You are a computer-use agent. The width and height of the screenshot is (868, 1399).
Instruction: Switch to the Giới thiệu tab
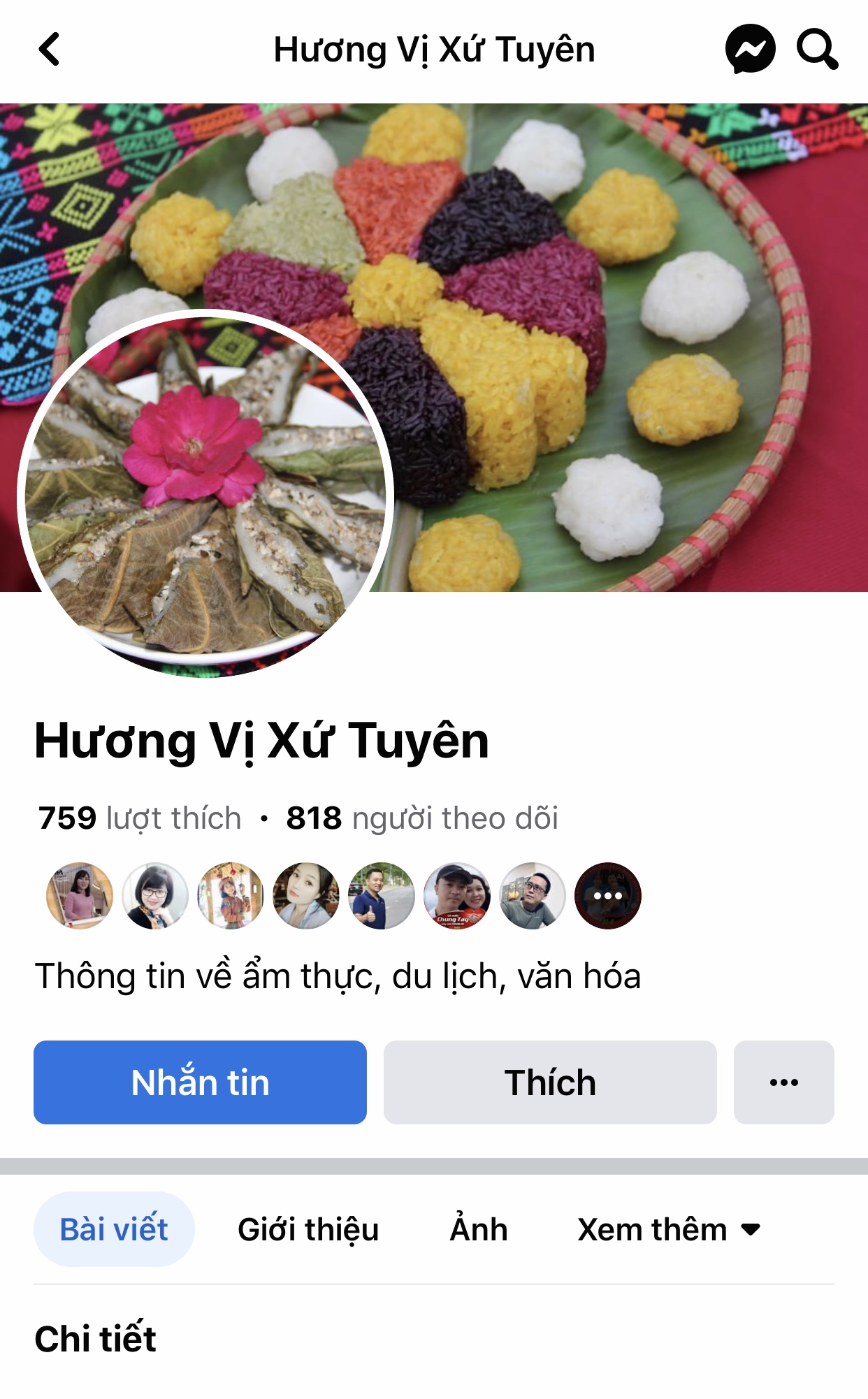click(308, 1229)
